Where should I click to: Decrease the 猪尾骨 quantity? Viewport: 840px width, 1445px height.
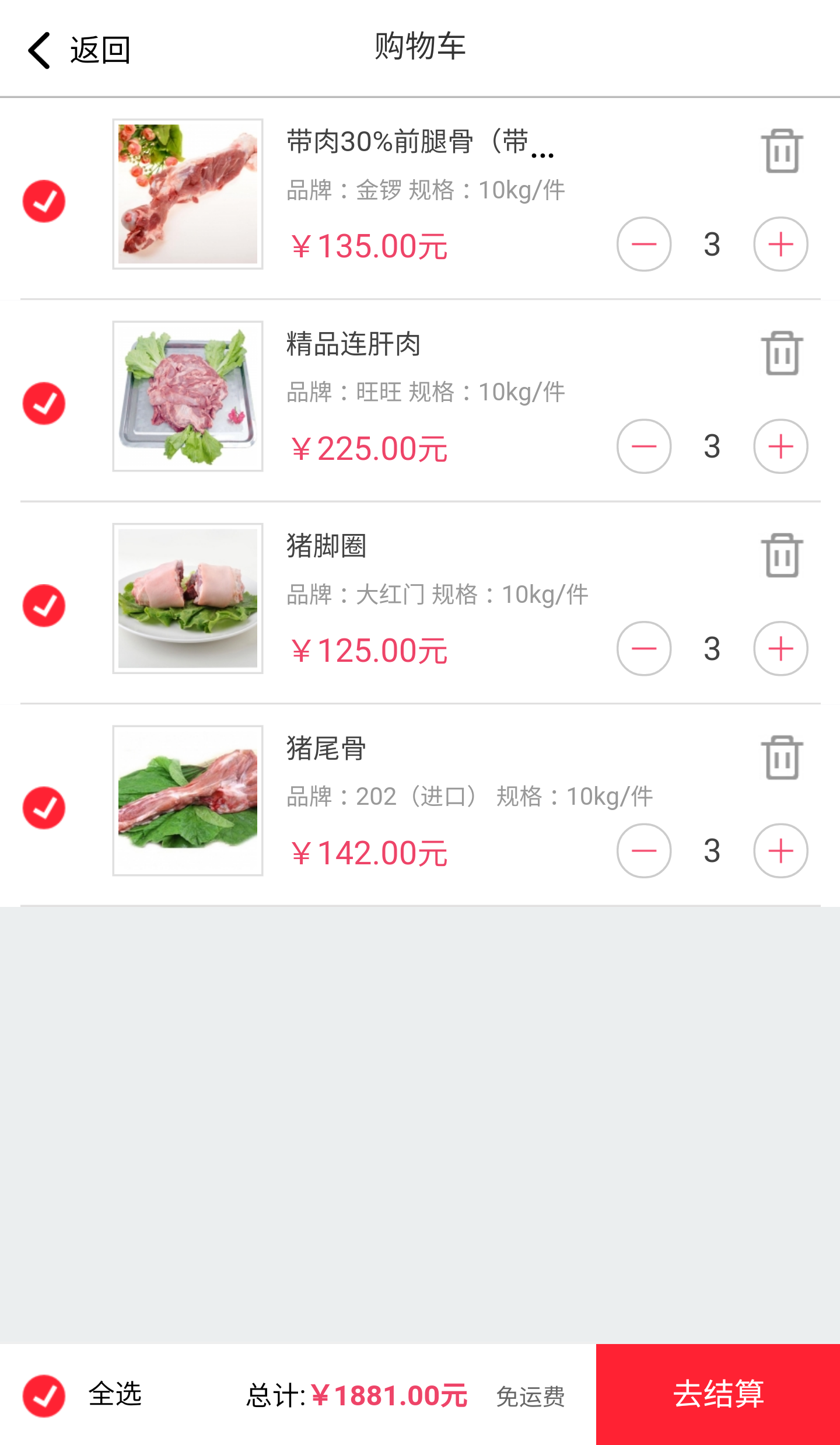point(644,851)
